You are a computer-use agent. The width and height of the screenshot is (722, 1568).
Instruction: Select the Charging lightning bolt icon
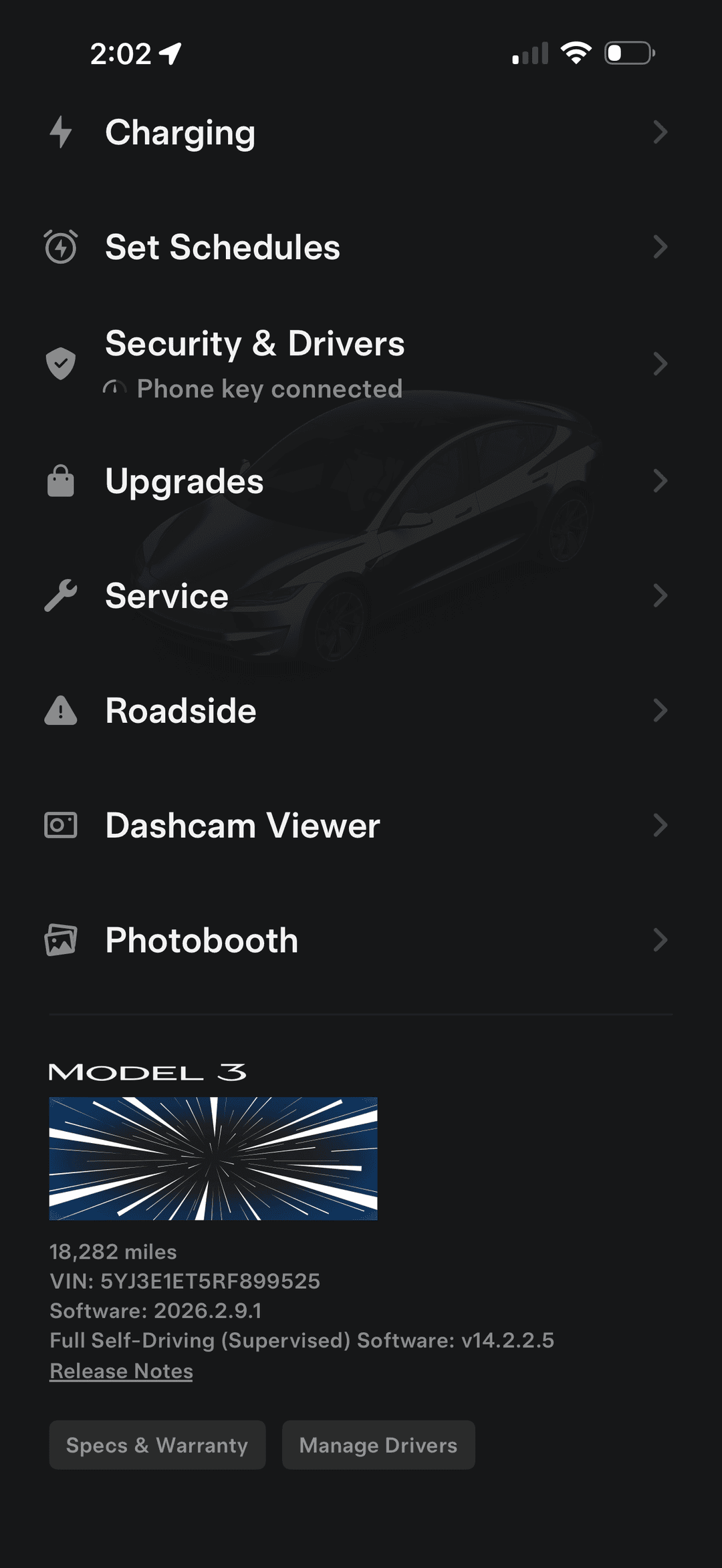click(61, 132)
